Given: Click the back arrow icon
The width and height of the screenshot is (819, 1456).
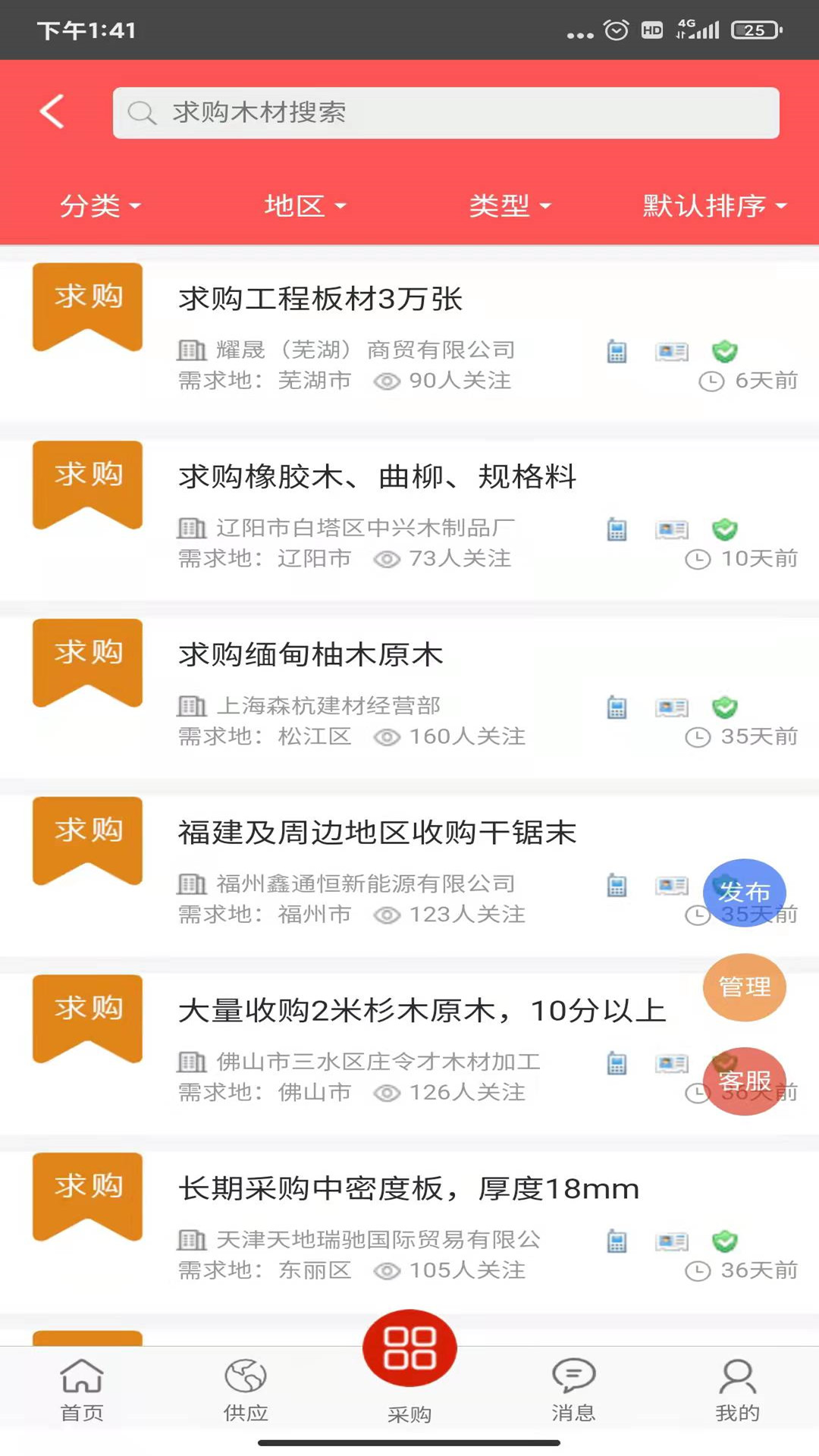Looking at the screenshot, I should [51, 111].
